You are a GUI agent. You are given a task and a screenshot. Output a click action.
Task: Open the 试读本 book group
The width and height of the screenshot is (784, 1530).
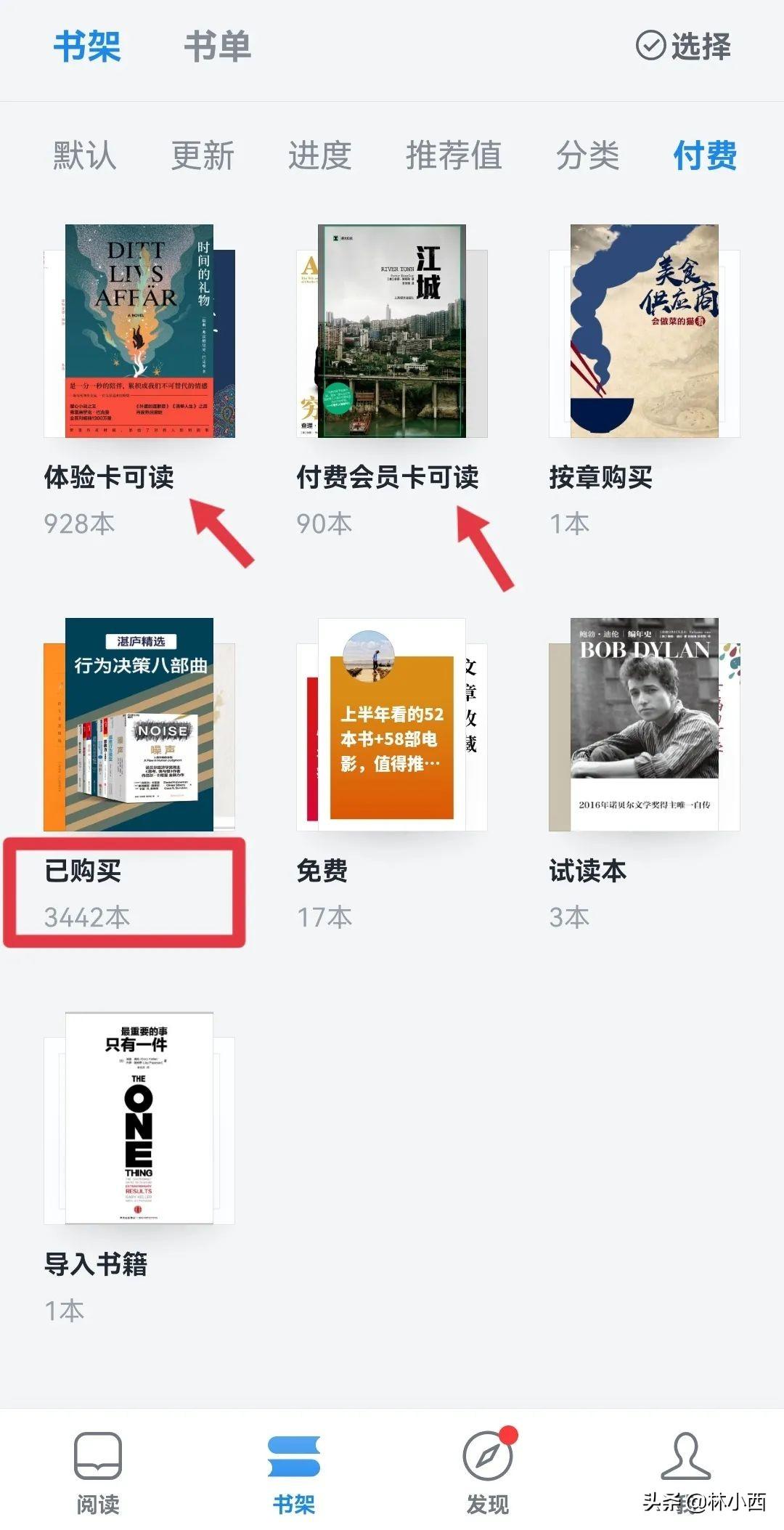[x=645, y=725]
